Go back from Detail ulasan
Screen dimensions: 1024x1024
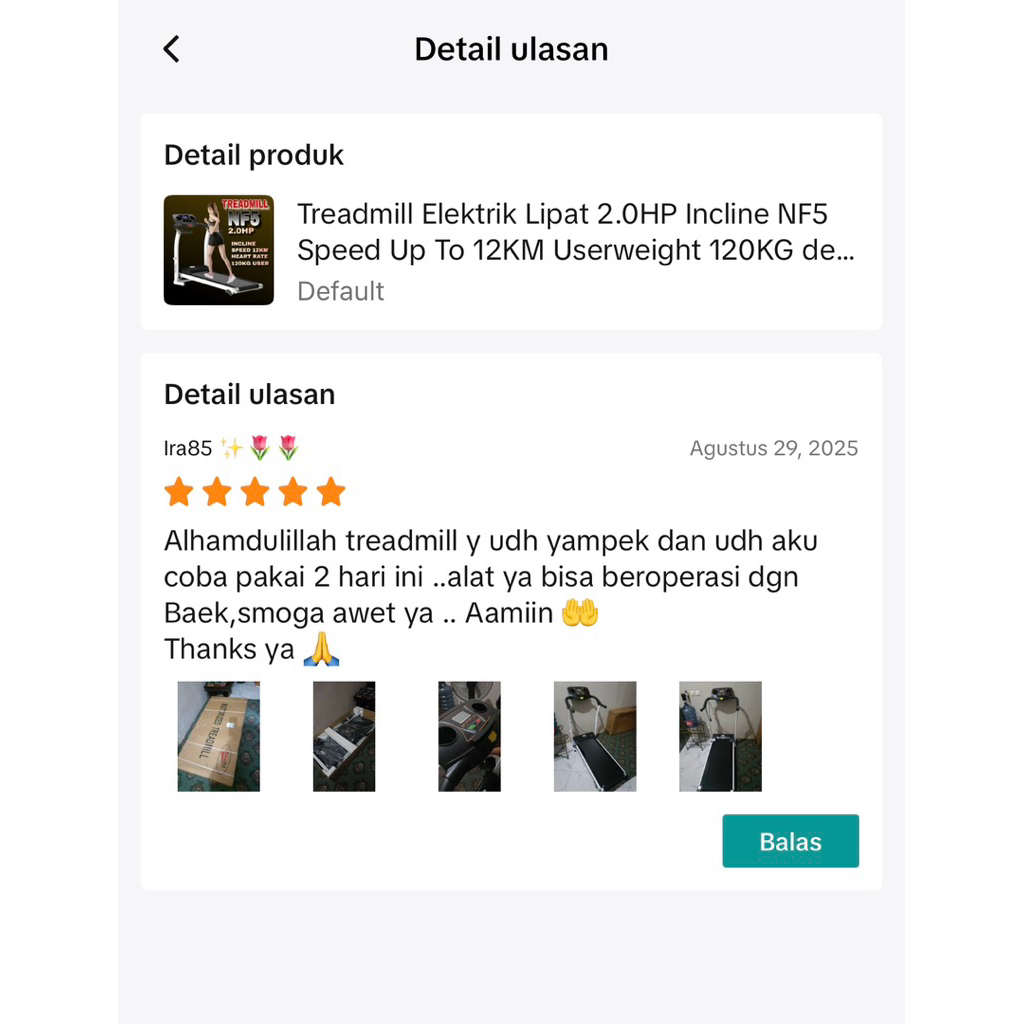[x=172, y=49]
